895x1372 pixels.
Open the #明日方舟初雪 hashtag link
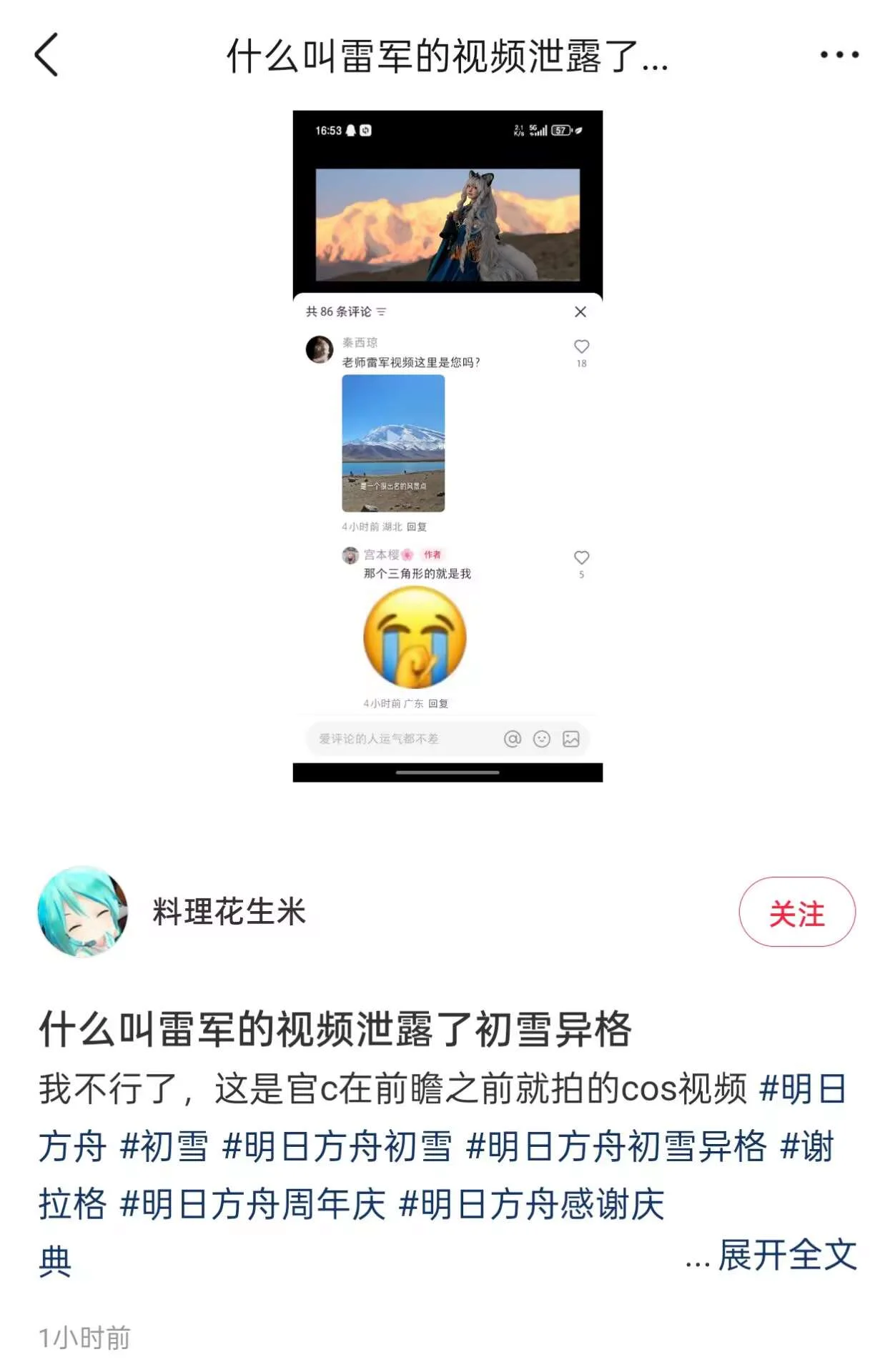[x=337, y=1147]
